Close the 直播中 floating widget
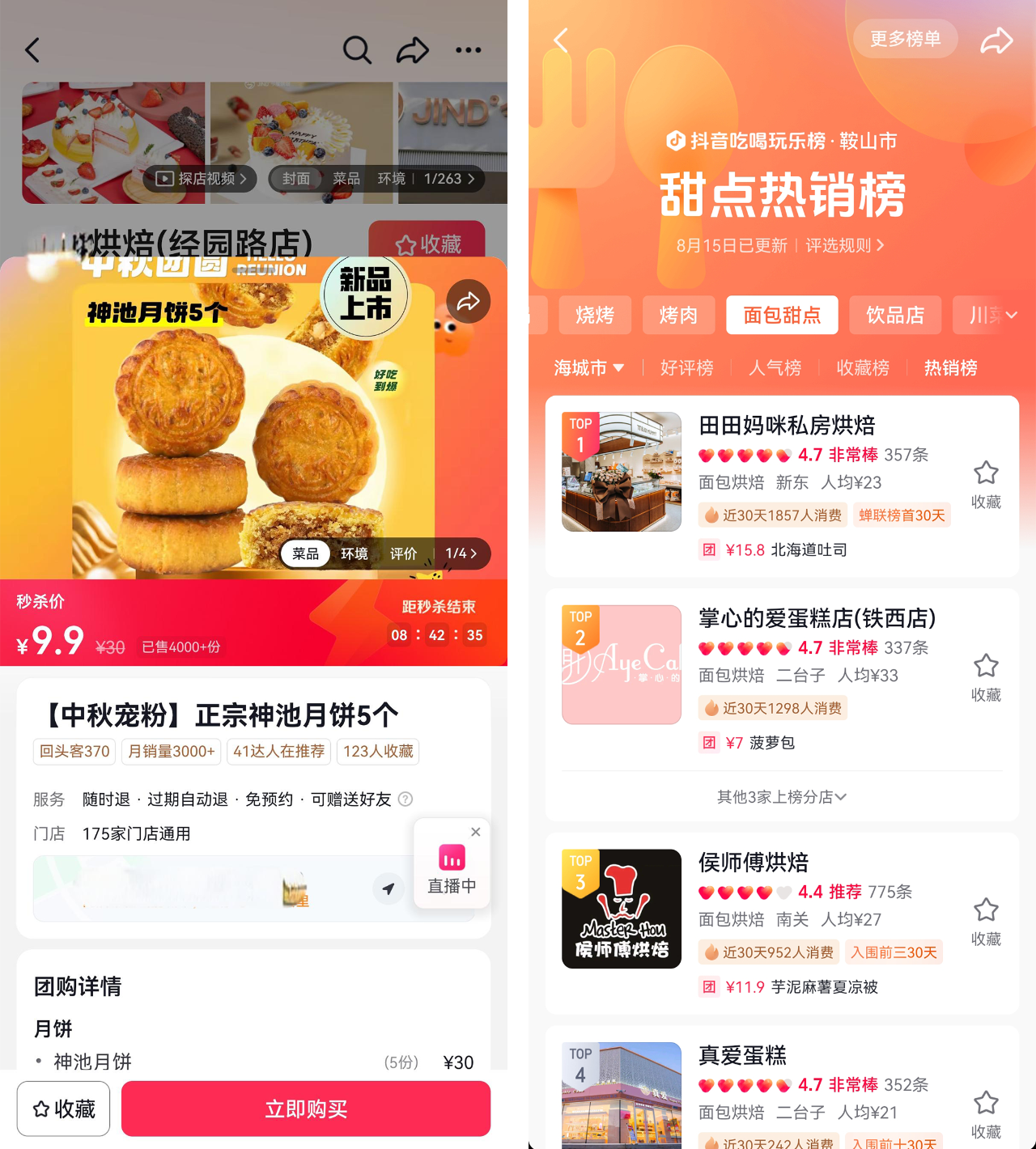Screen dimensions: 1036x1149 point(476,832)
